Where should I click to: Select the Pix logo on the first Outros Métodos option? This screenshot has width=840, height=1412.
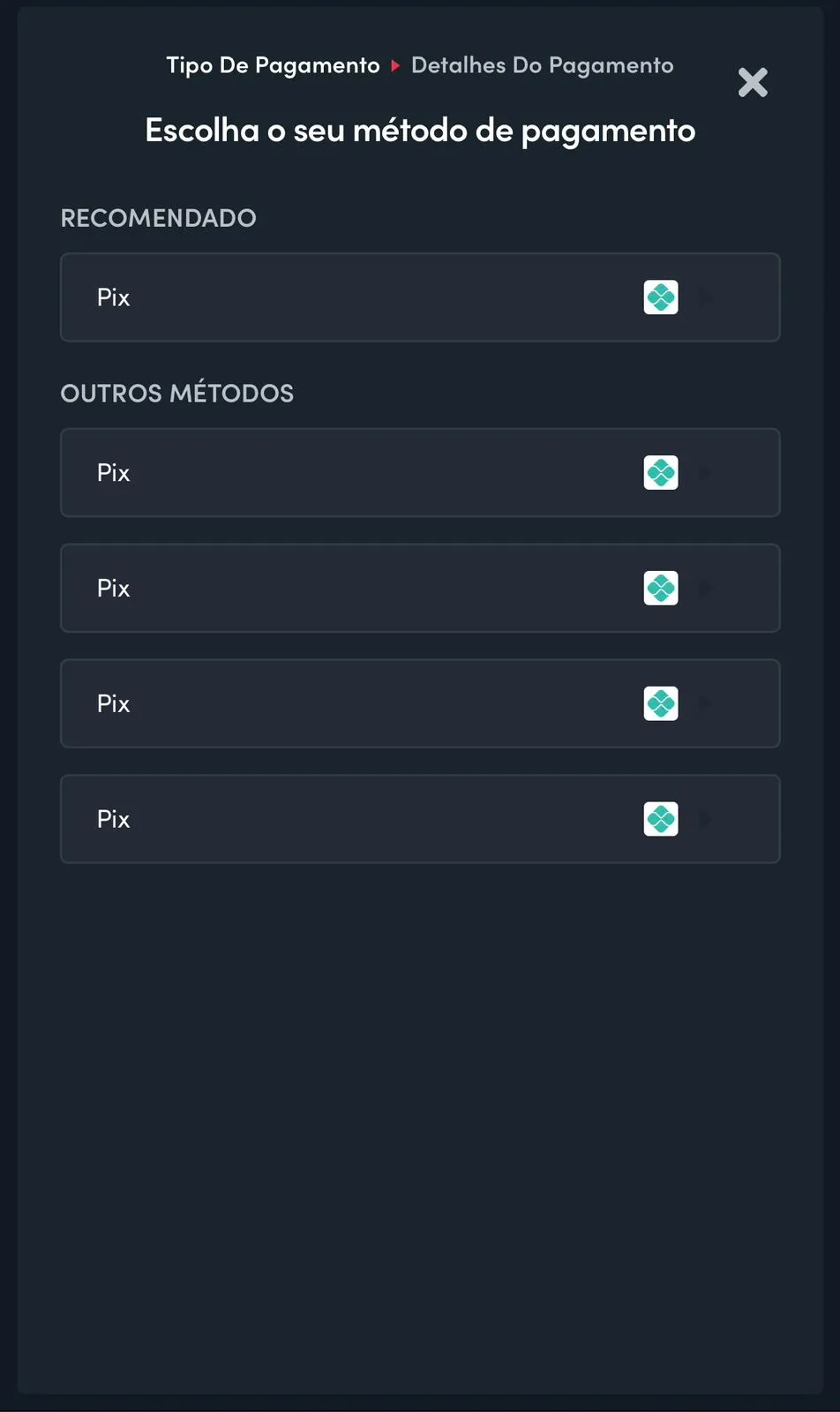click(x=661, y=472)
